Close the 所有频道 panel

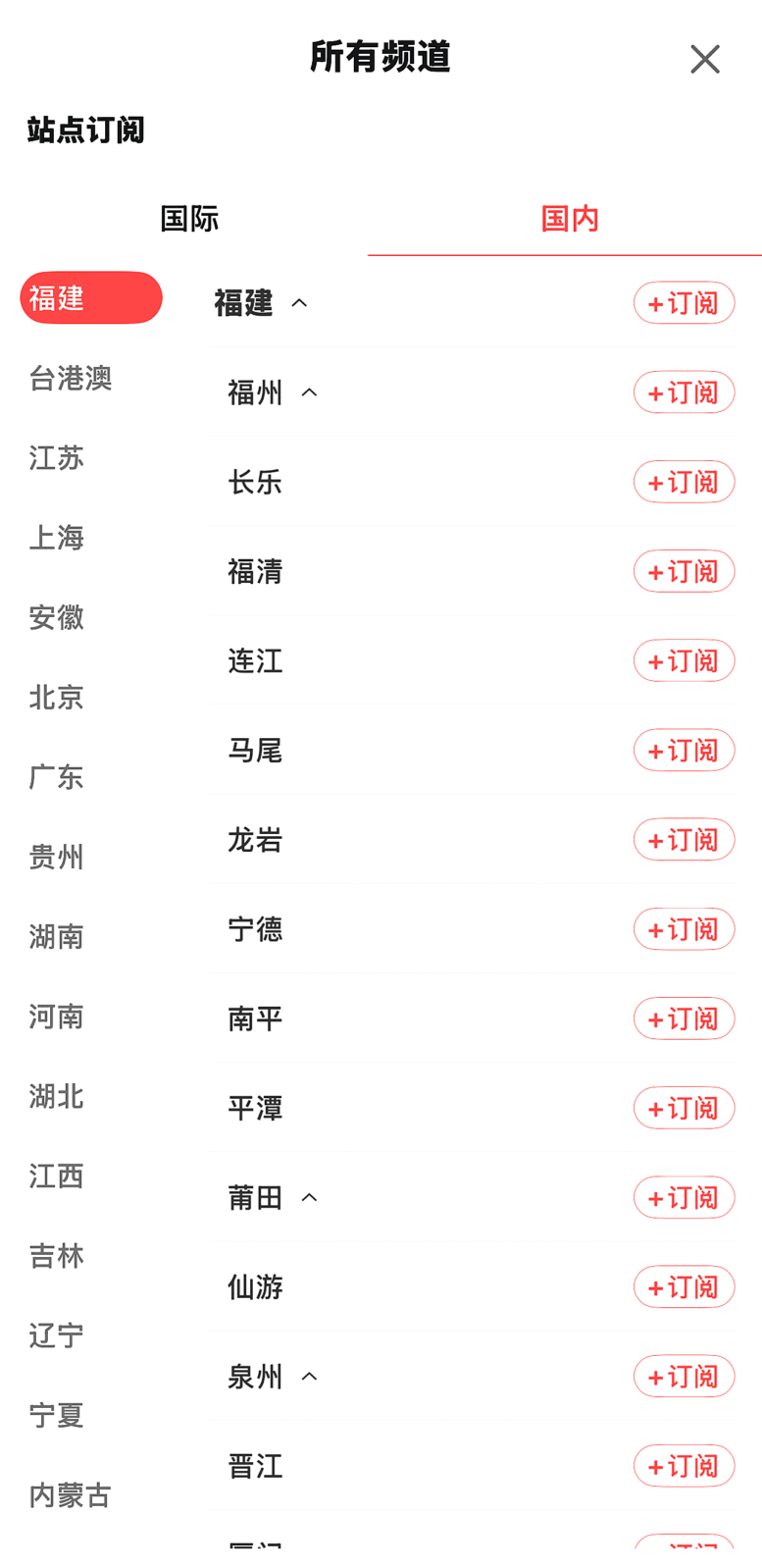[x=704, y=59]
